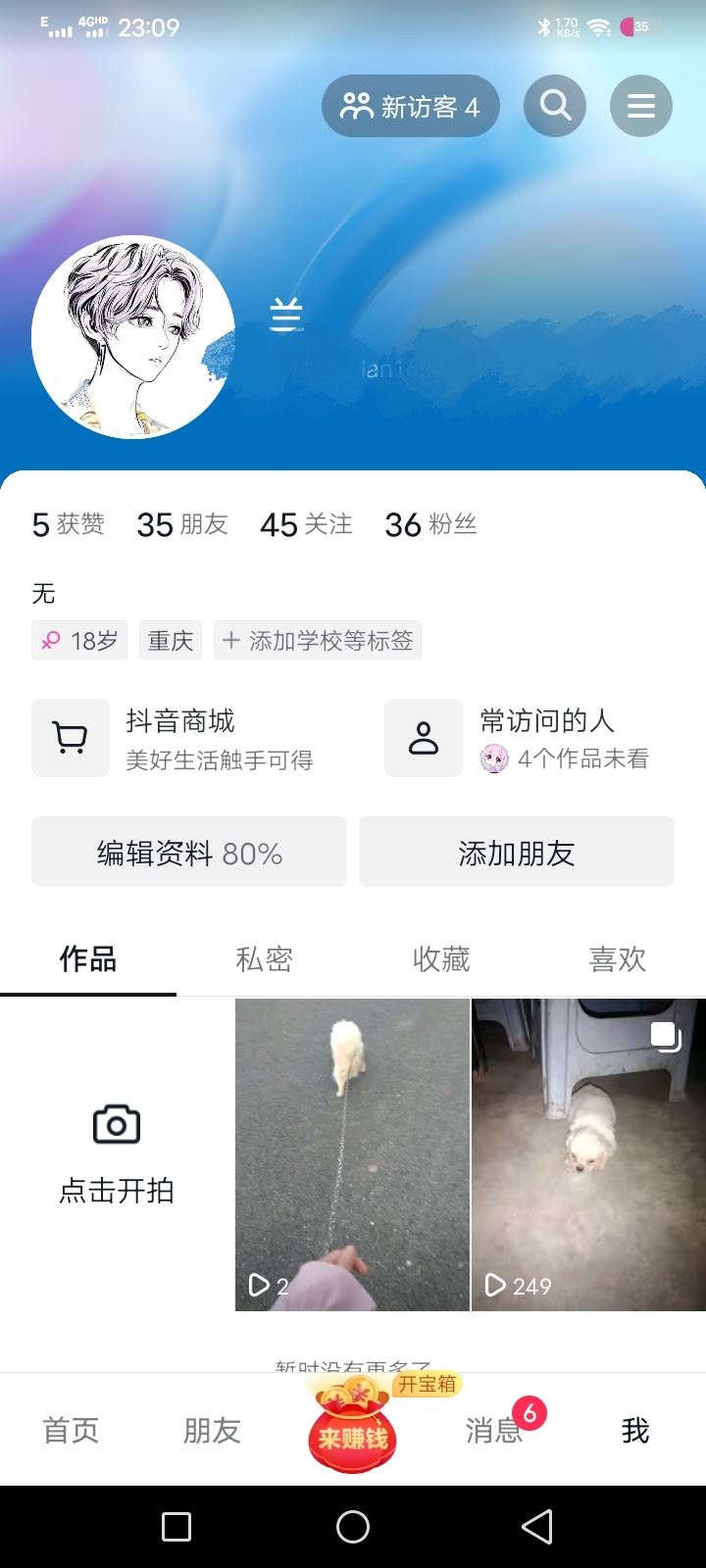Image resolution: width=706 pixels, height=1568 pixels.
Task: Open the 朋友 tab in bottom navigation
Action: click(x=211, y=1431)
